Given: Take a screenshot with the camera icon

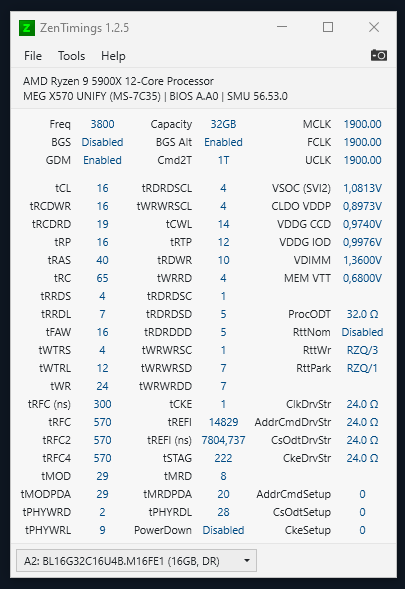Looking at the screenshot, I should 379,55.
